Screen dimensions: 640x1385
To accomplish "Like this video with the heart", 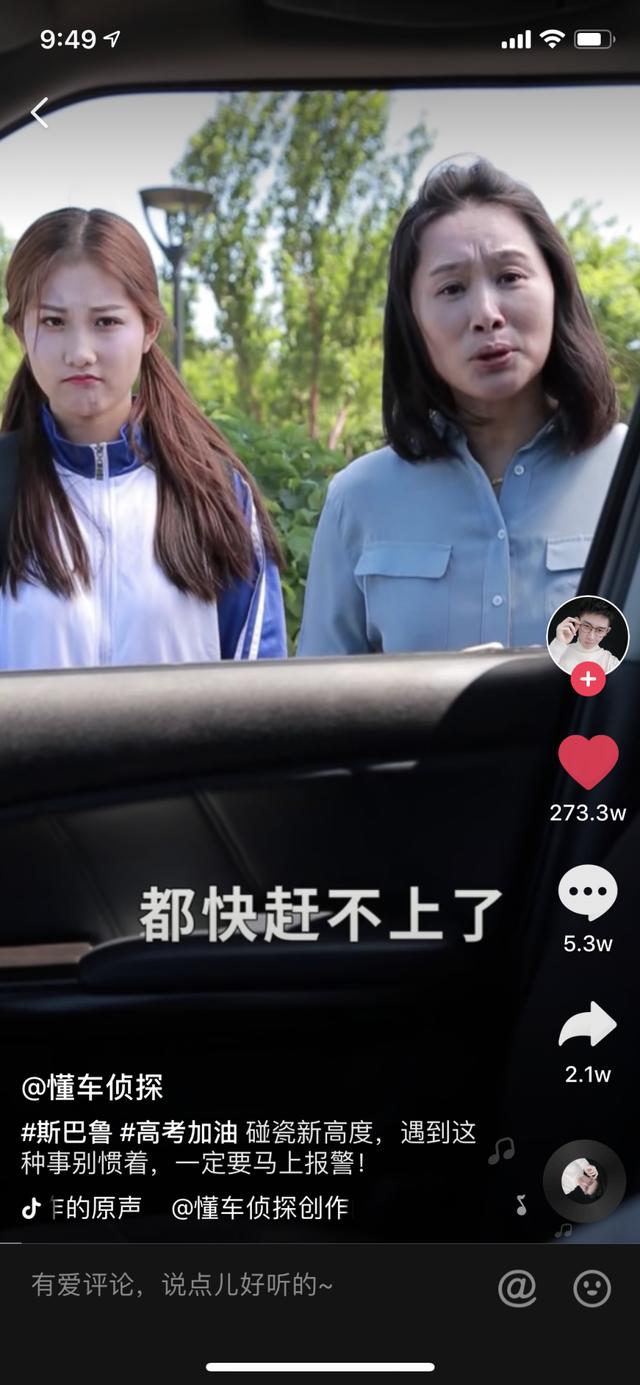I will pyautogui.click(x=588, y=763).
